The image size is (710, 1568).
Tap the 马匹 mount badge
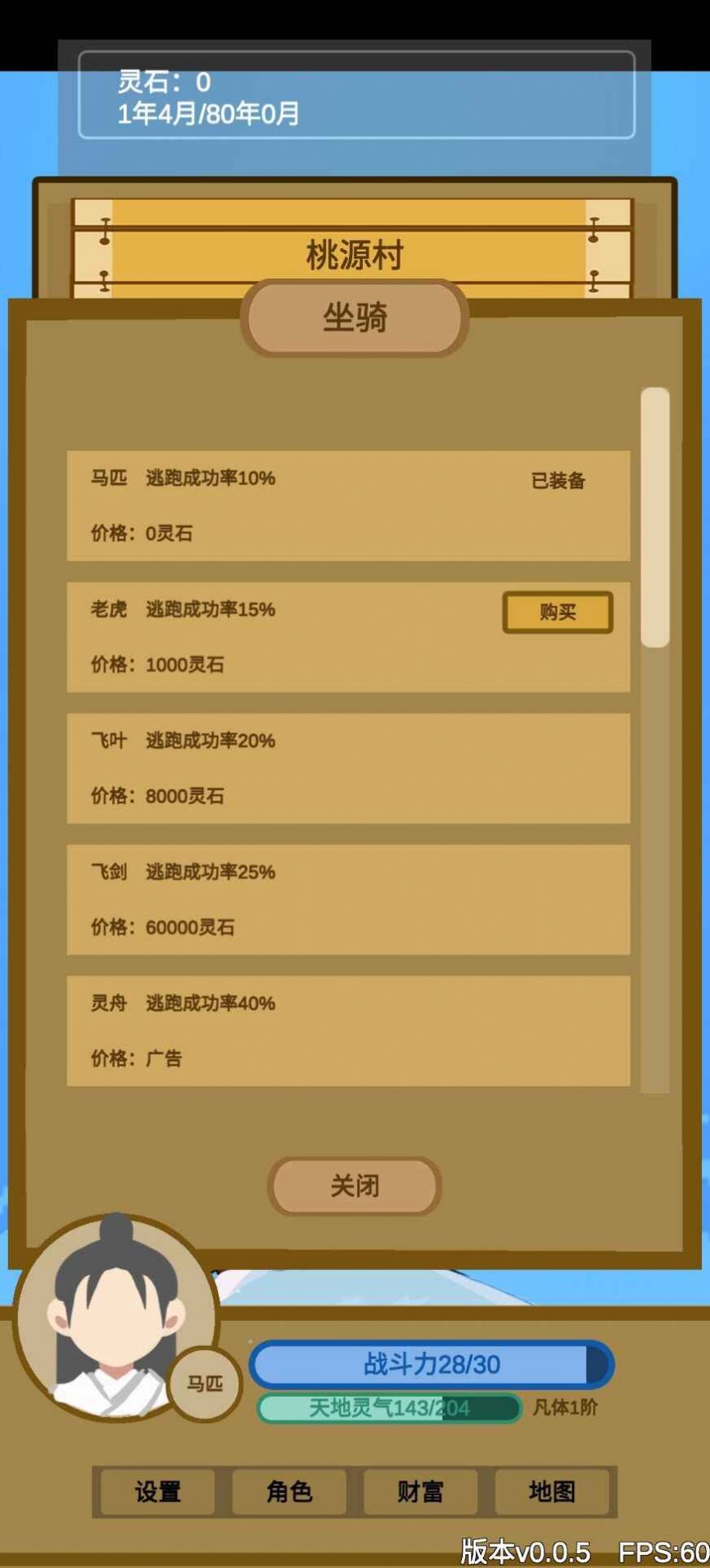click(x=204, y=1384)
